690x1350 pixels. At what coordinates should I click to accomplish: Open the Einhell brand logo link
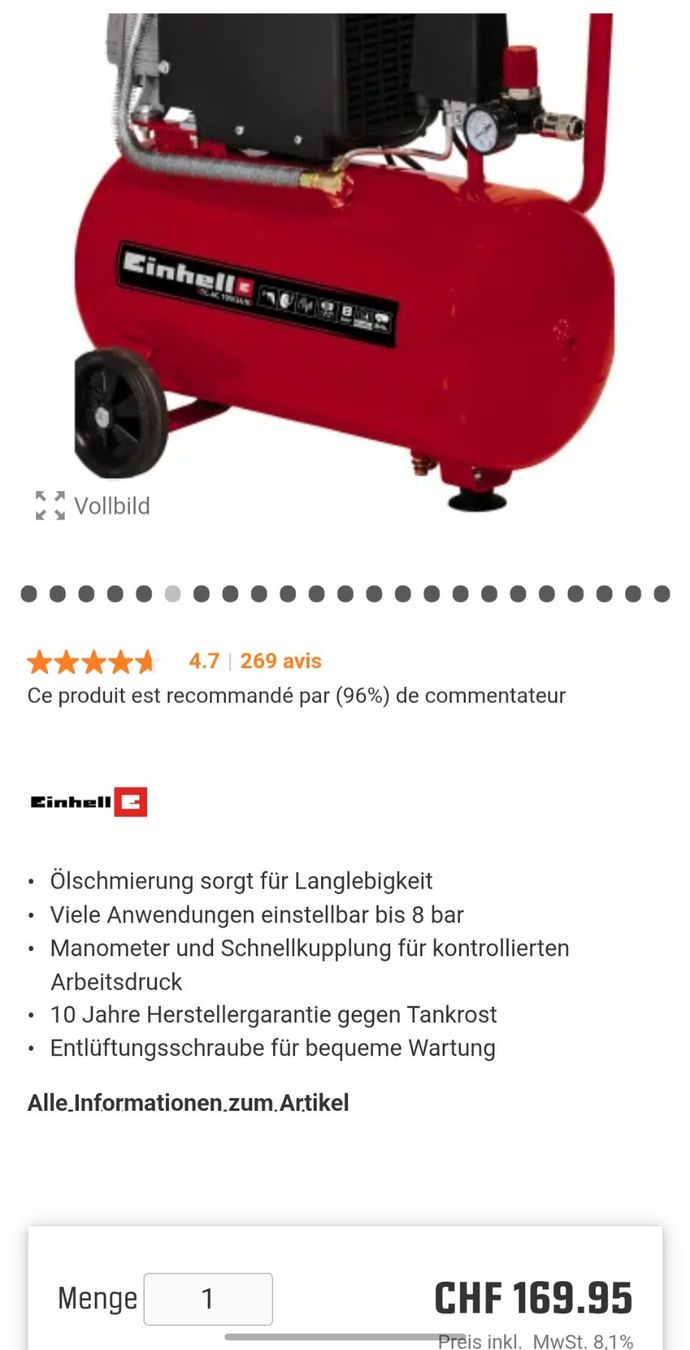click(89, 802)
